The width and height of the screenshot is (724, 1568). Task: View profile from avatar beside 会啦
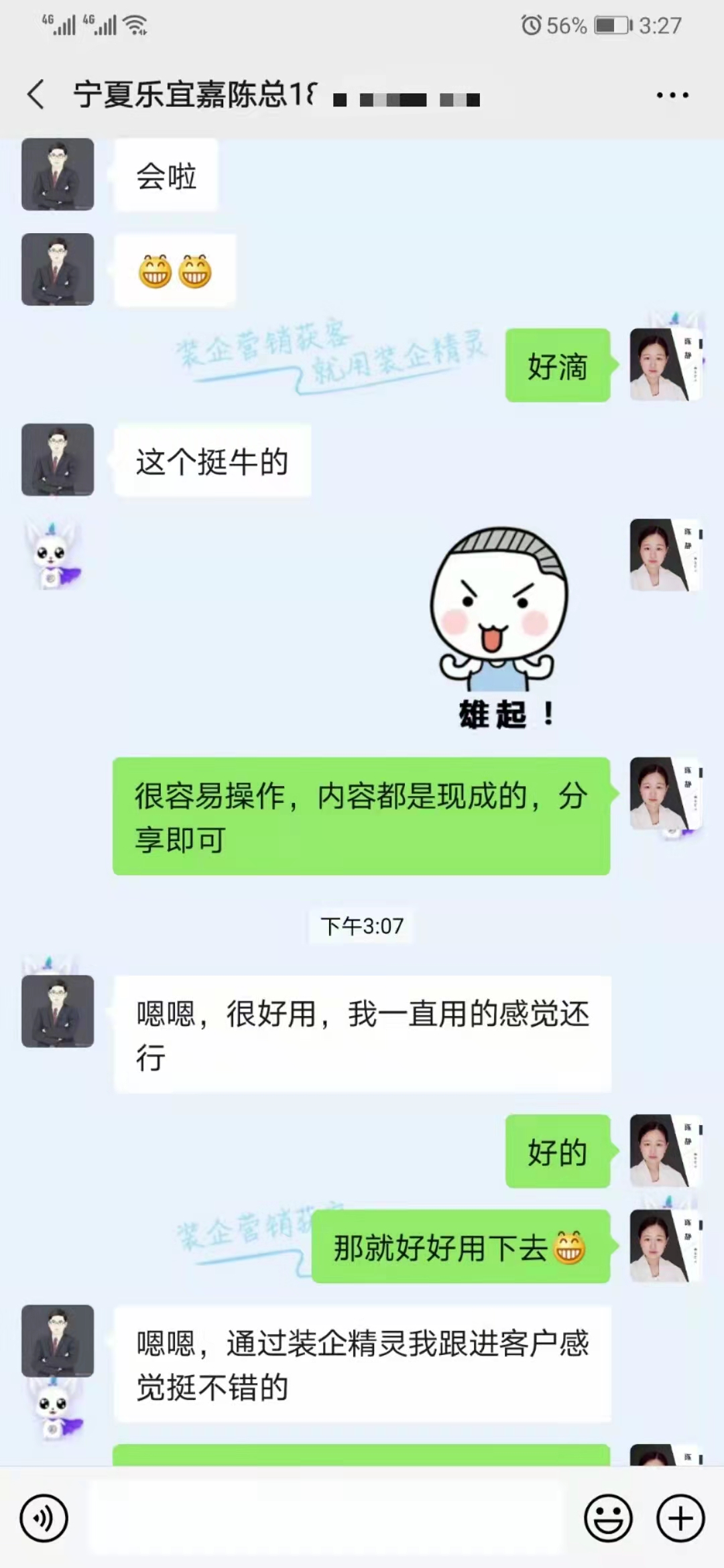pyautogui.click(x=58, y=174)
